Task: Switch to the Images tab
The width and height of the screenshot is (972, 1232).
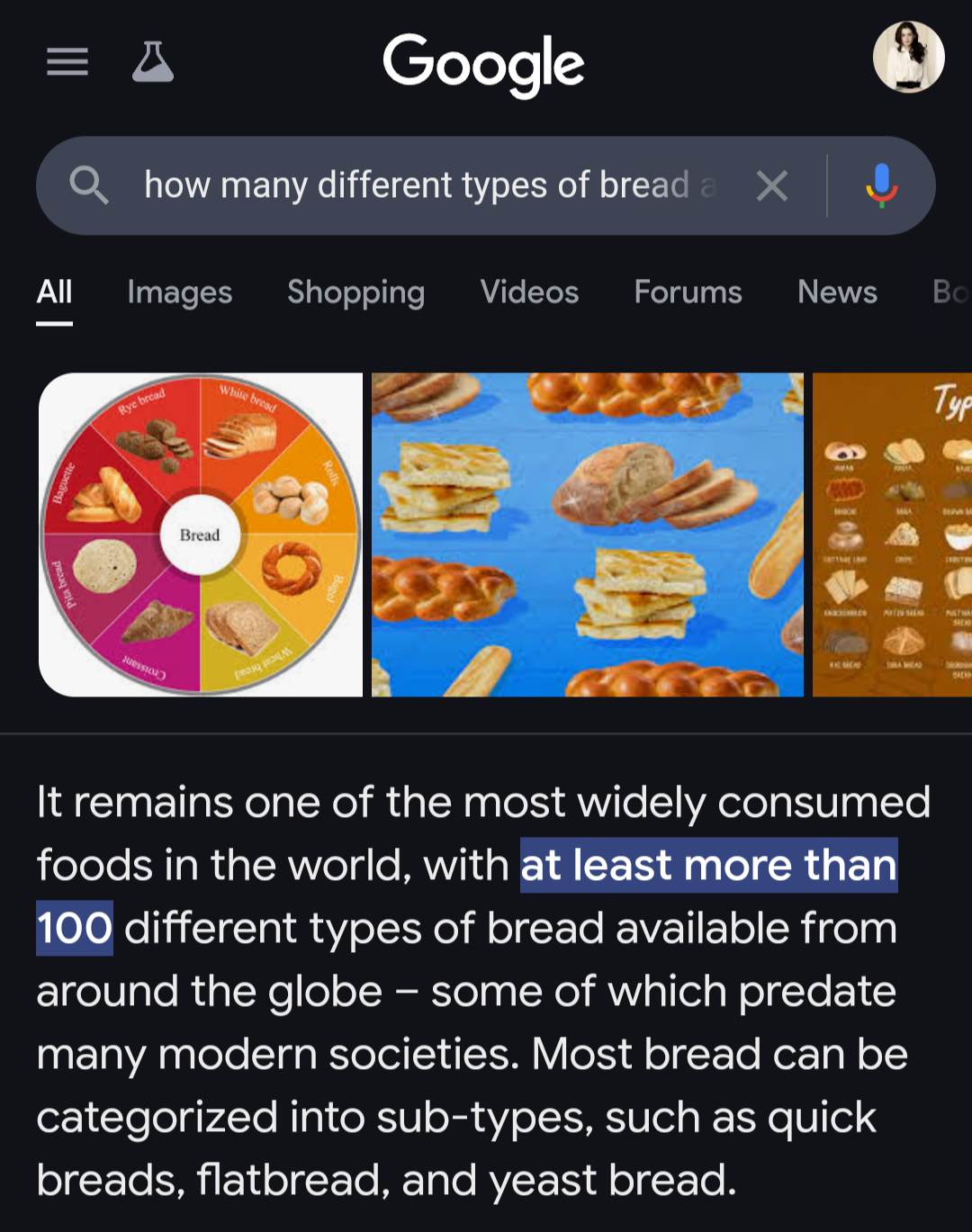Action: pos(180,292)
